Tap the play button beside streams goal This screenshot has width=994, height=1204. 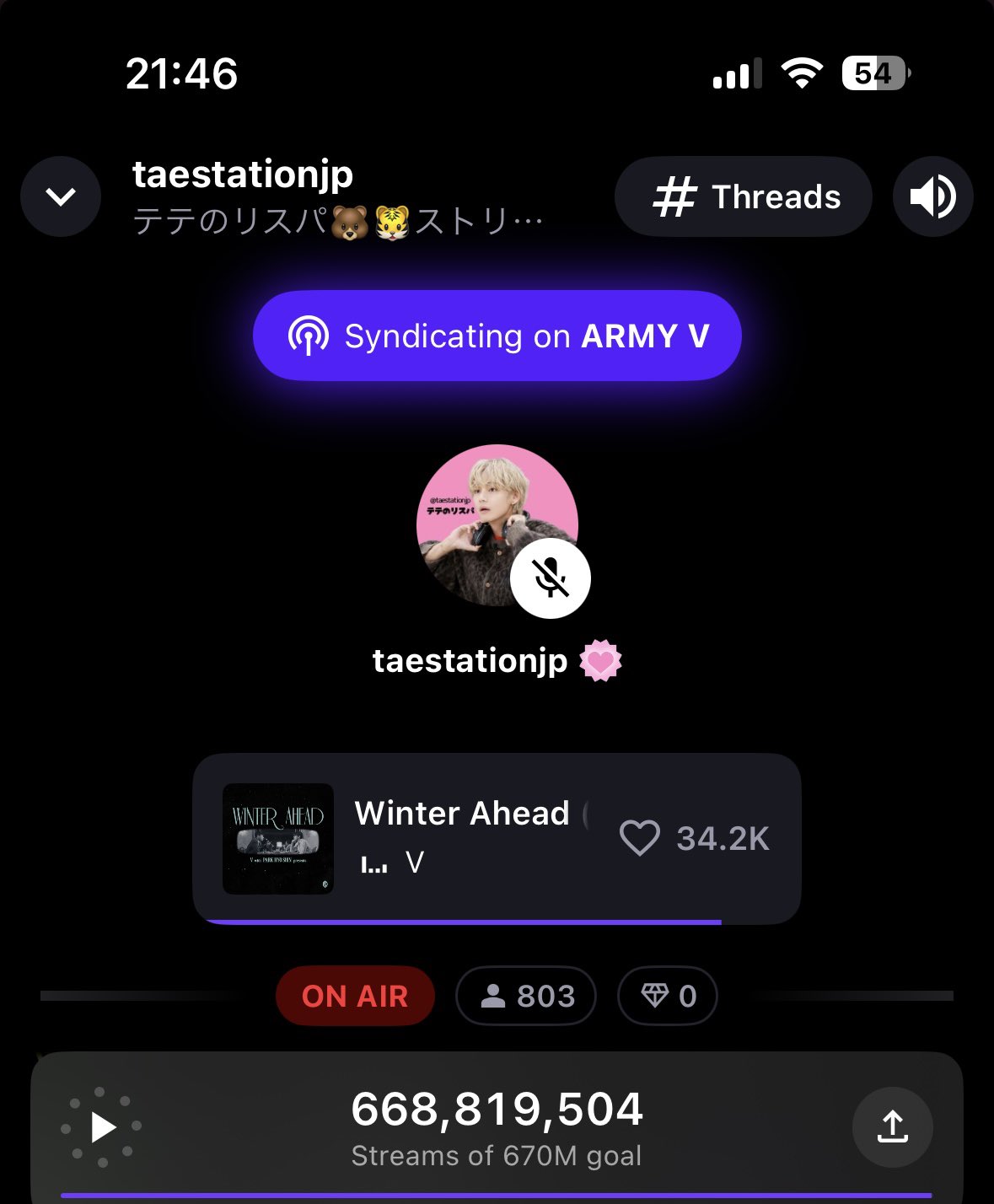[x=102, y=1127]
